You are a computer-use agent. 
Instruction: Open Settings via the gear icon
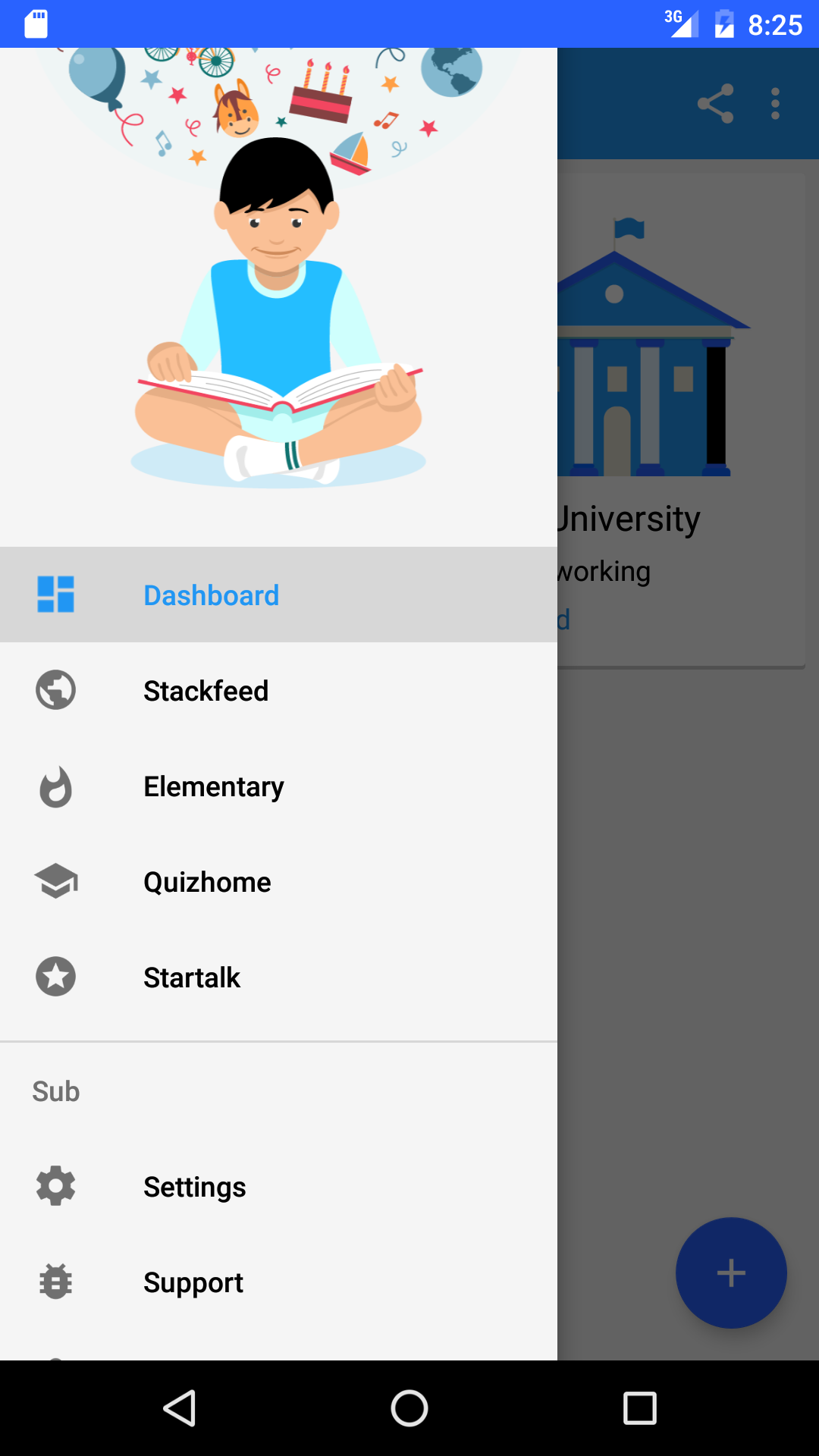[x=55, y=1185]
